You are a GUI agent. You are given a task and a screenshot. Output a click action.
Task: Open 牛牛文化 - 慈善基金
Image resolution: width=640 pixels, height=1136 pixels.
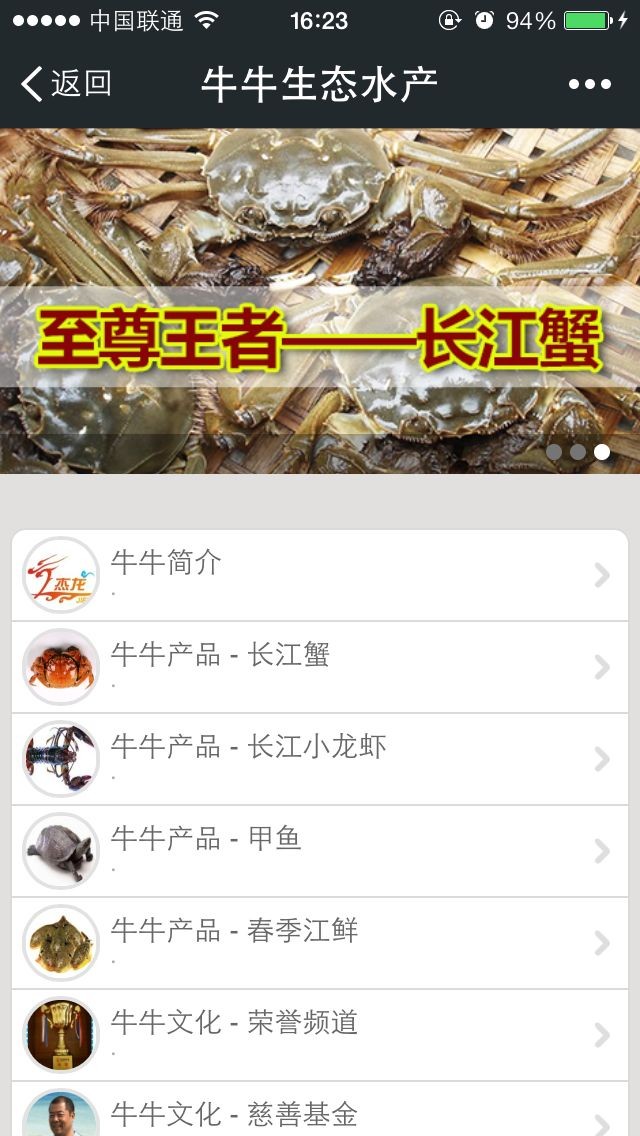click(x=320, y=1112)
